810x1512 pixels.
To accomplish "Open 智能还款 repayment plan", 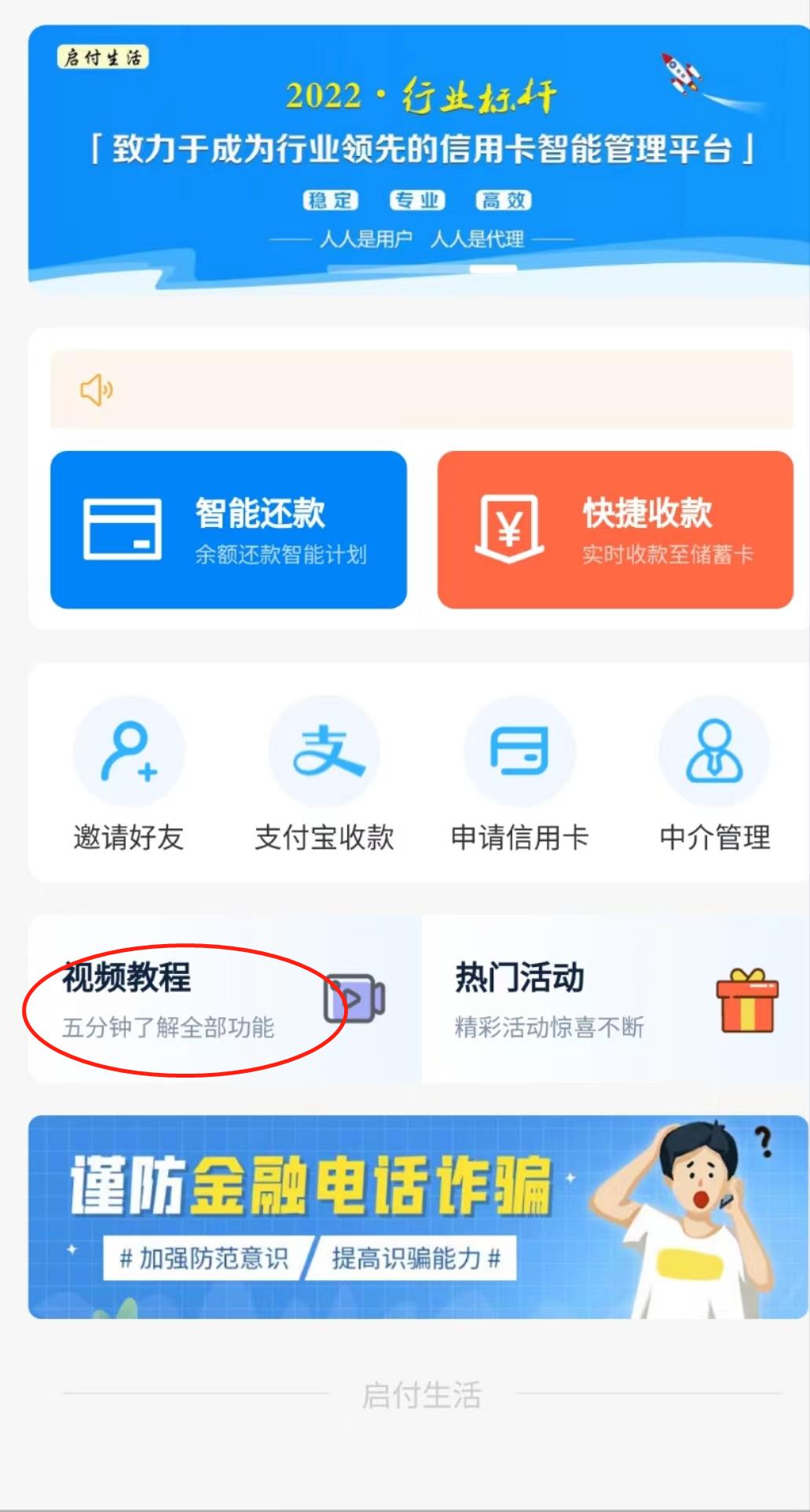I will tap(229, 529).
